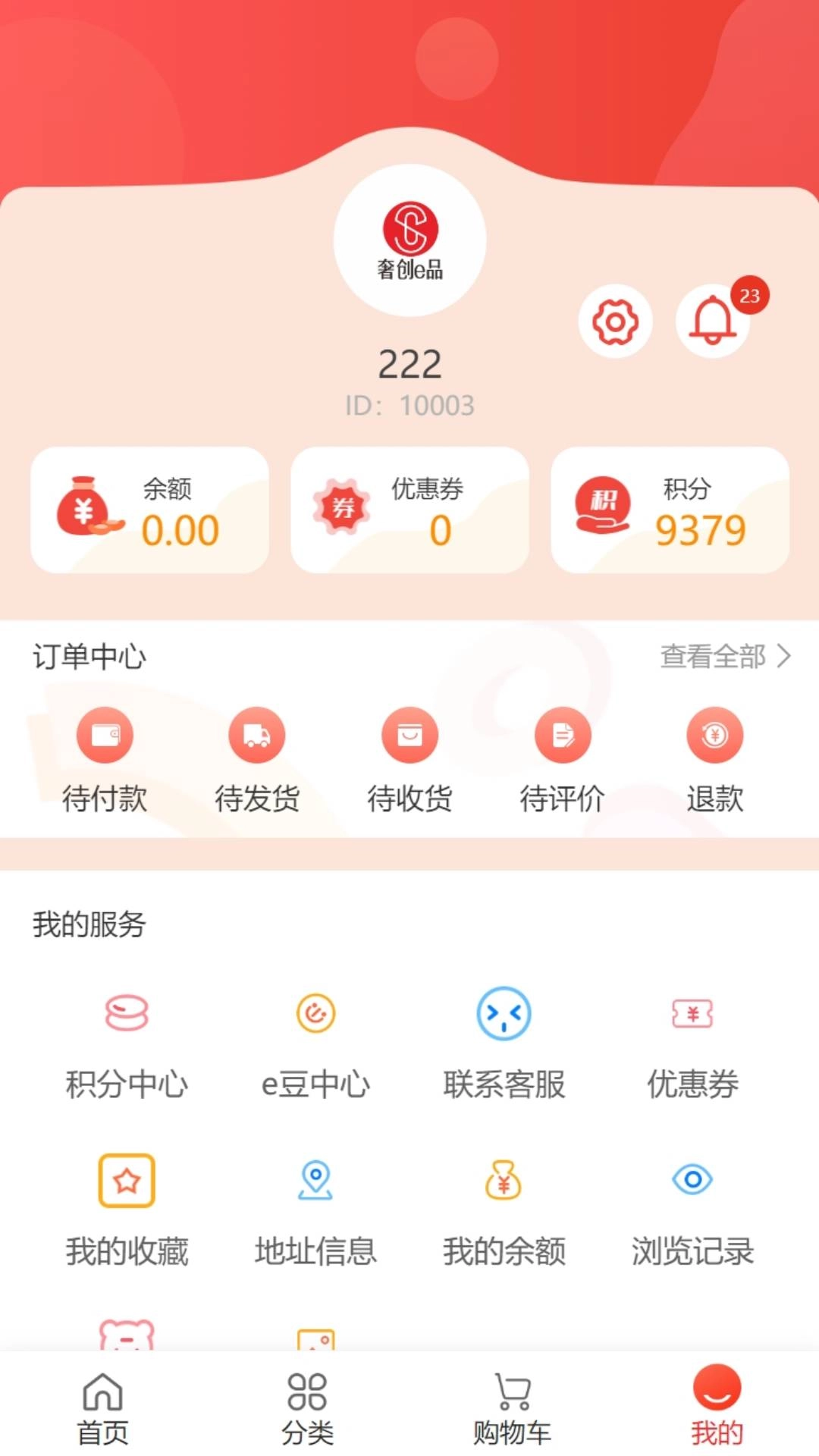Select the 待付款 wallet icon
This screenshot has height=1456, width=819.
(105, 734)
